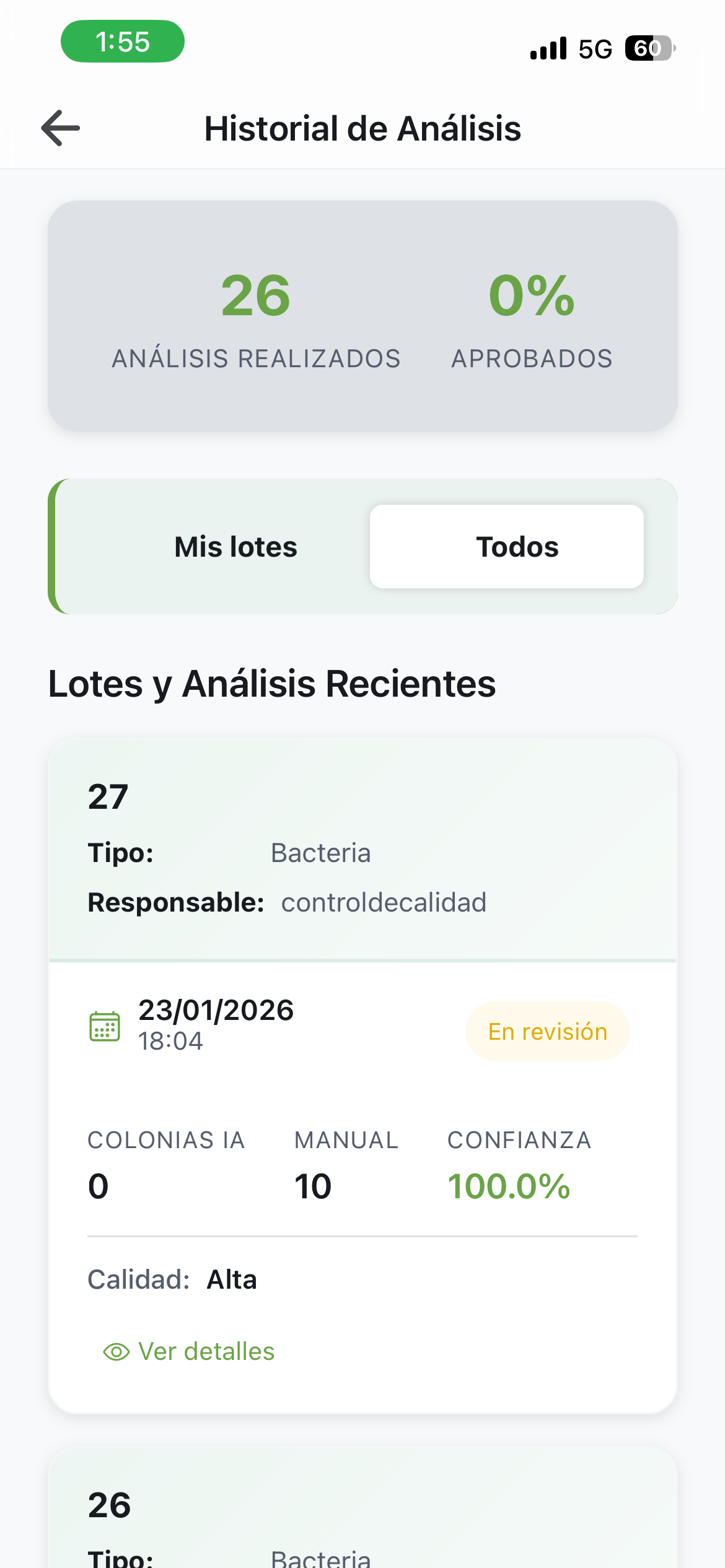Image resolution: width=725 pixels, height=1568 pixels.
Task: Toggle the En revisión status badge
Action: [x=547, y=1030]
